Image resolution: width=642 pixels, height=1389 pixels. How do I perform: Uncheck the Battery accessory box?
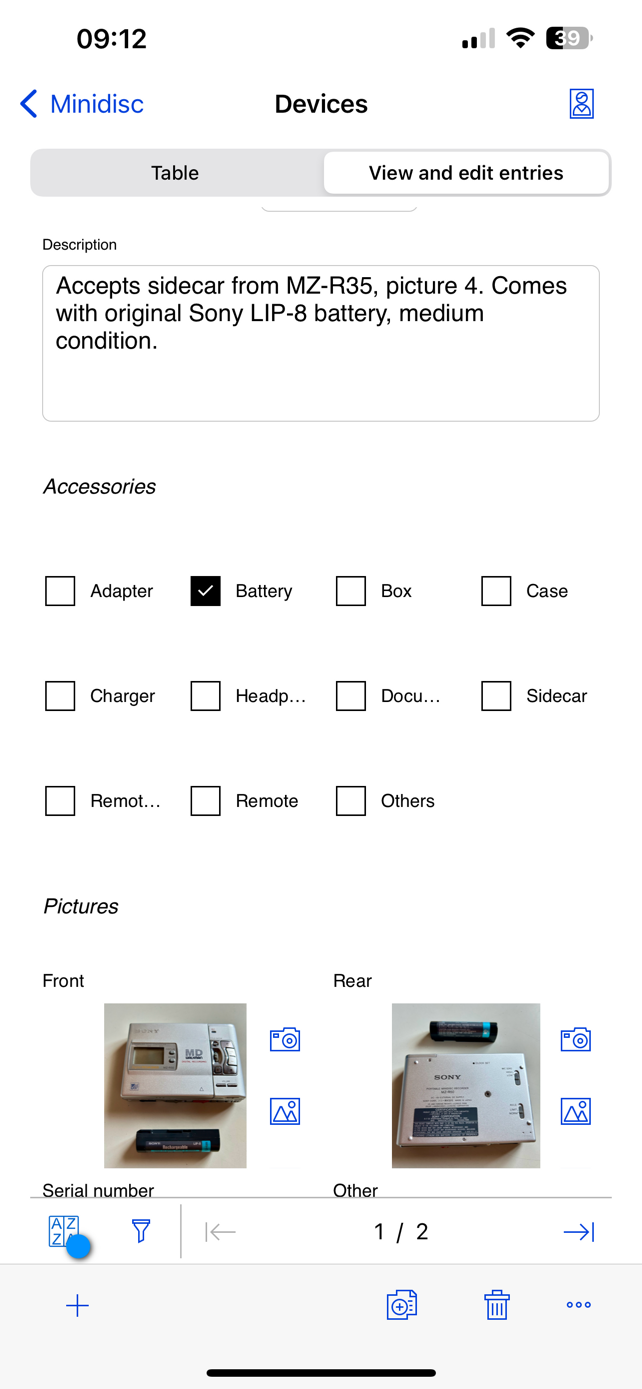pyautogui.click(x=205, y=591)
